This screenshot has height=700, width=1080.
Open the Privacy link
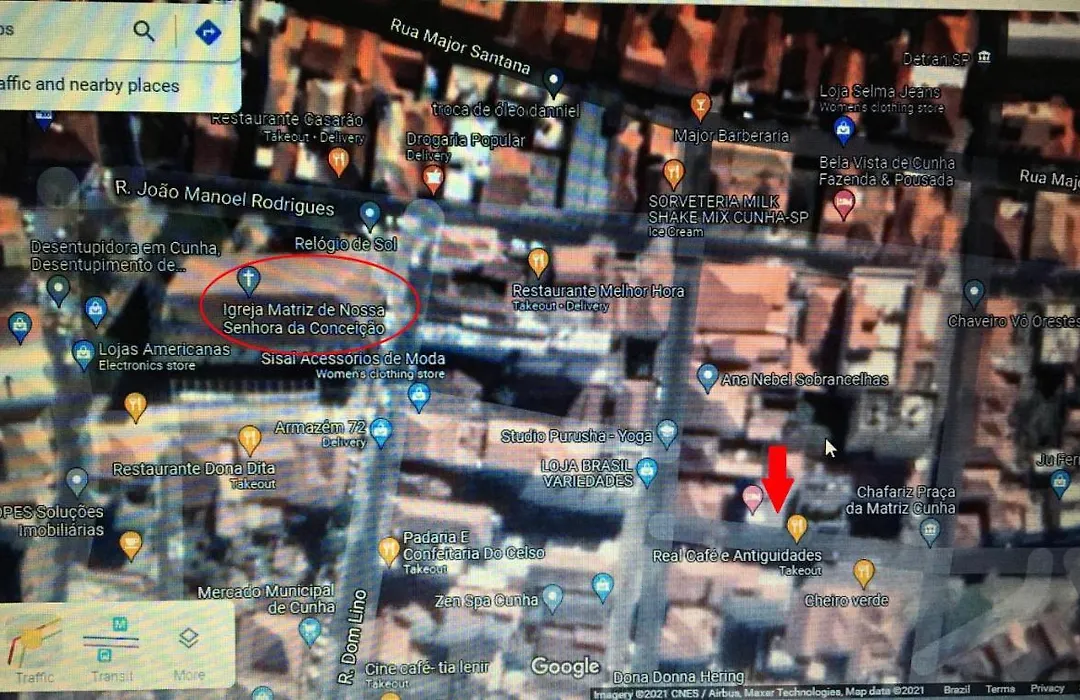point(1047,688)
